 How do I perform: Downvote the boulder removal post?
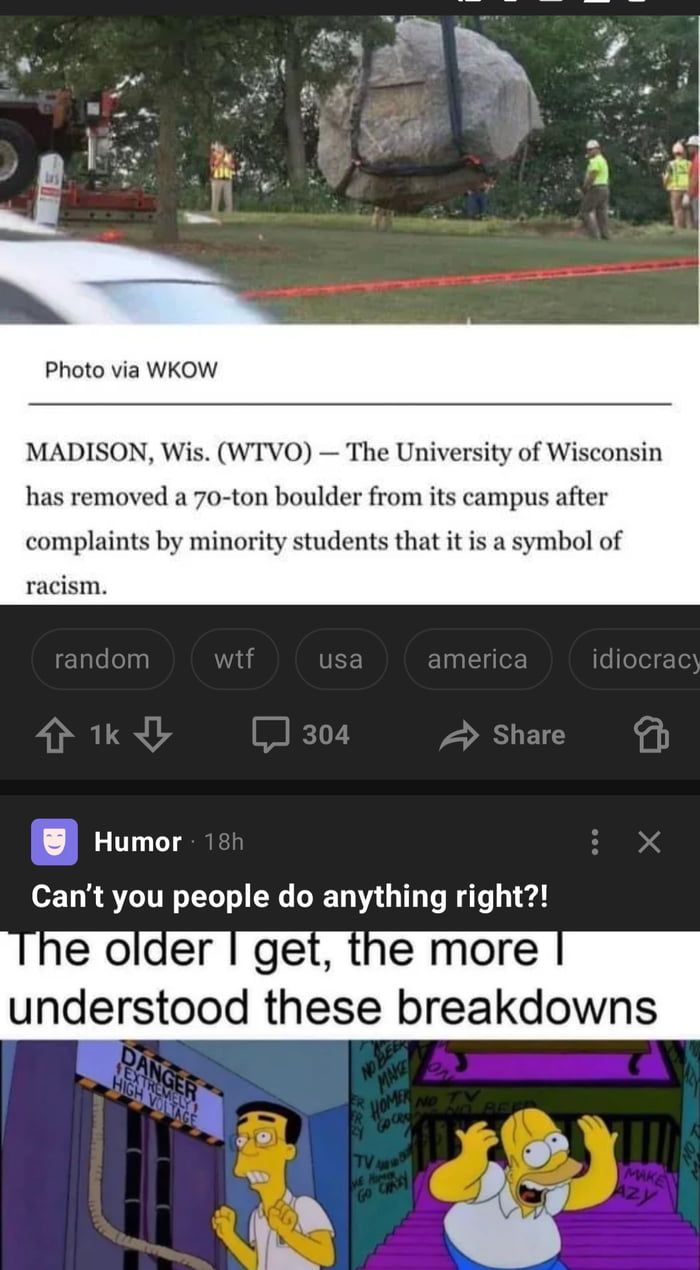click(x=152, y=736)
